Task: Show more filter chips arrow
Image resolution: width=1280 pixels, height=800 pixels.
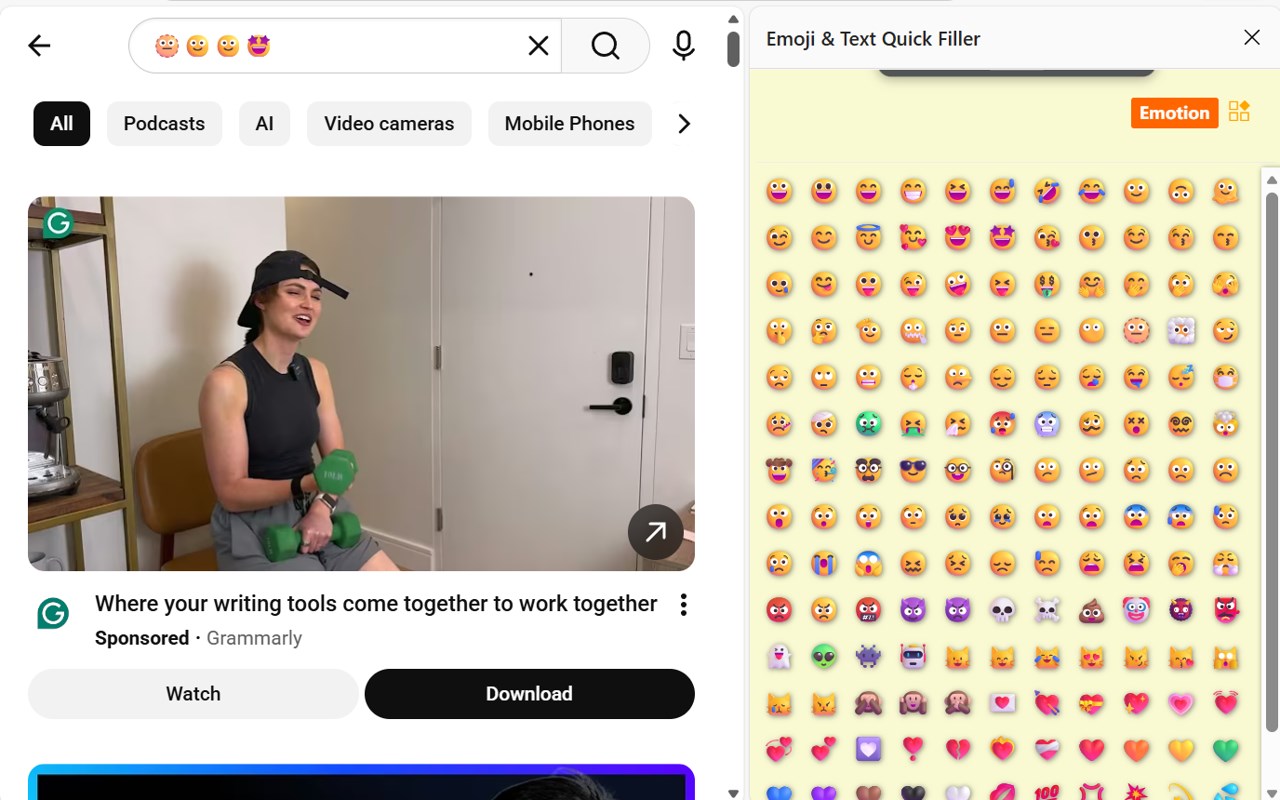Action: tap(684, 123)
